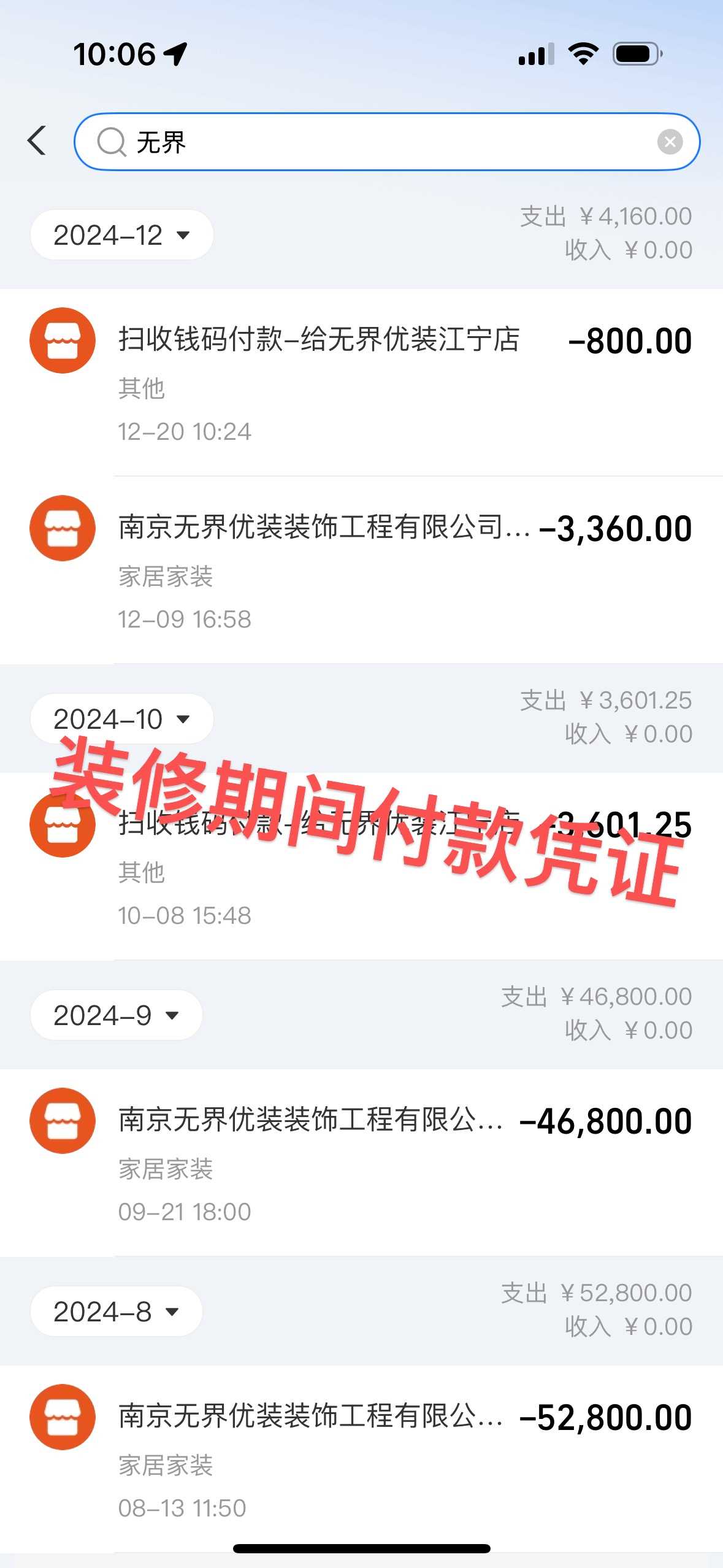This screenshot has height=1568, width=723.
Task: Tap the 2024-8 month dropdown
Action: point(116,1312)
